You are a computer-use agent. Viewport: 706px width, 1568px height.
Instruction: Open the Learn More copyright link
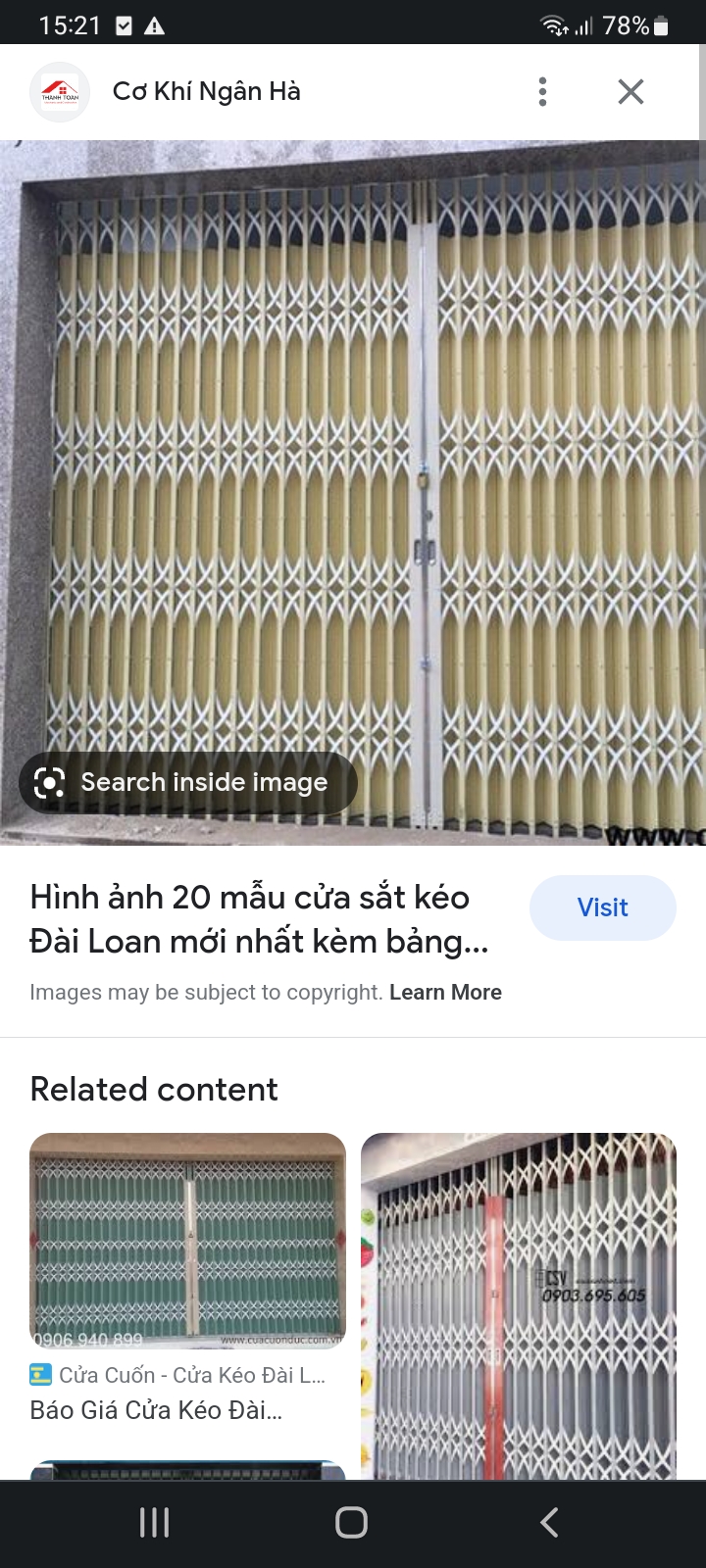445,992
